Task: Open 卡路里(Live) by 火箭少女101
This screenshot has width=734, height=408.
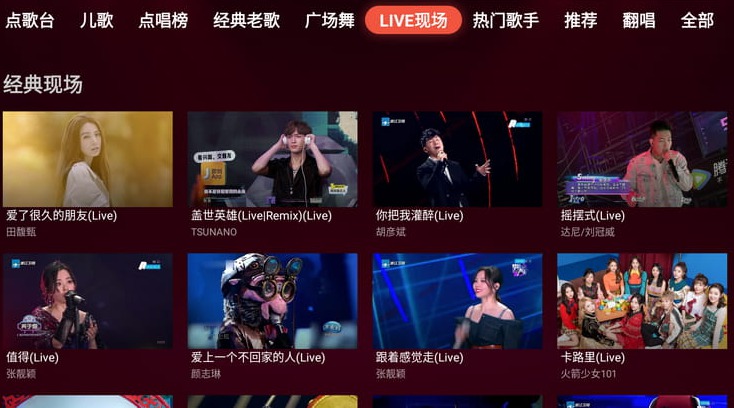Action: 642,301
